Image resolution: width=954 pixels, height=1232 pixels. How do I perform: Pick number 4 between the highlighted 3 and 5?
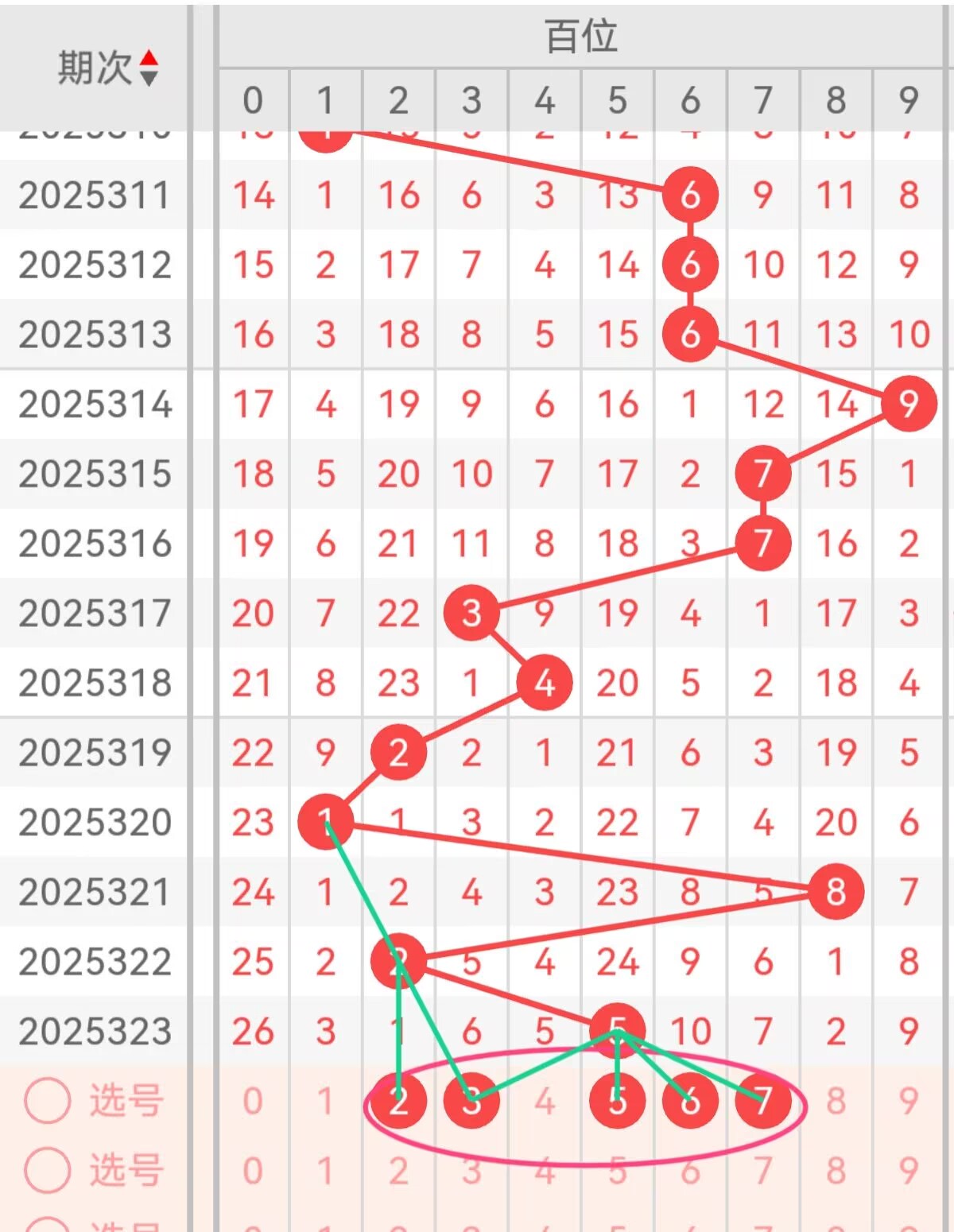545,1102
